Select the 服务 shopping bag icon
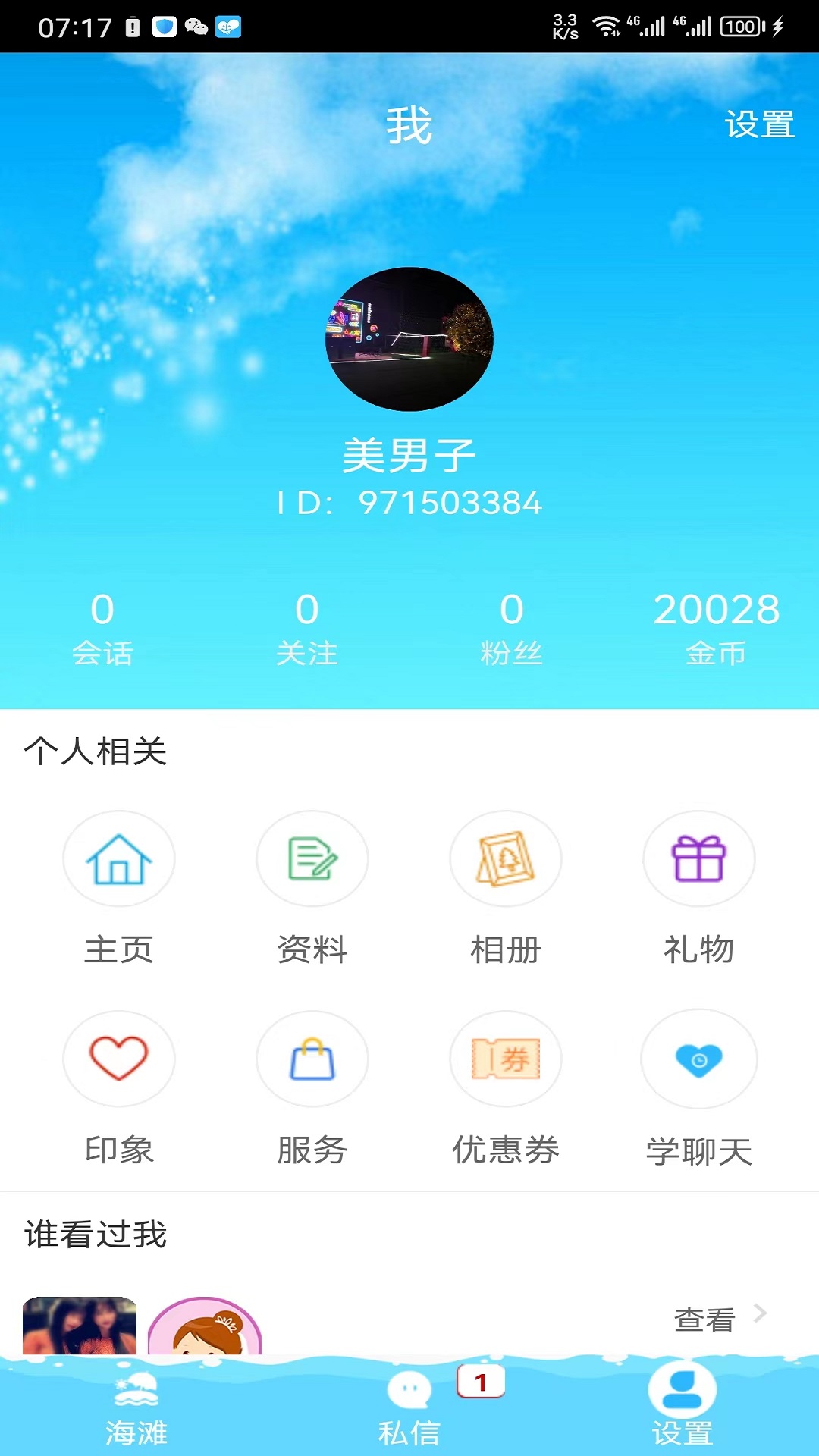This screenshot has width=819, height=1456. [x=312, y=1059]
